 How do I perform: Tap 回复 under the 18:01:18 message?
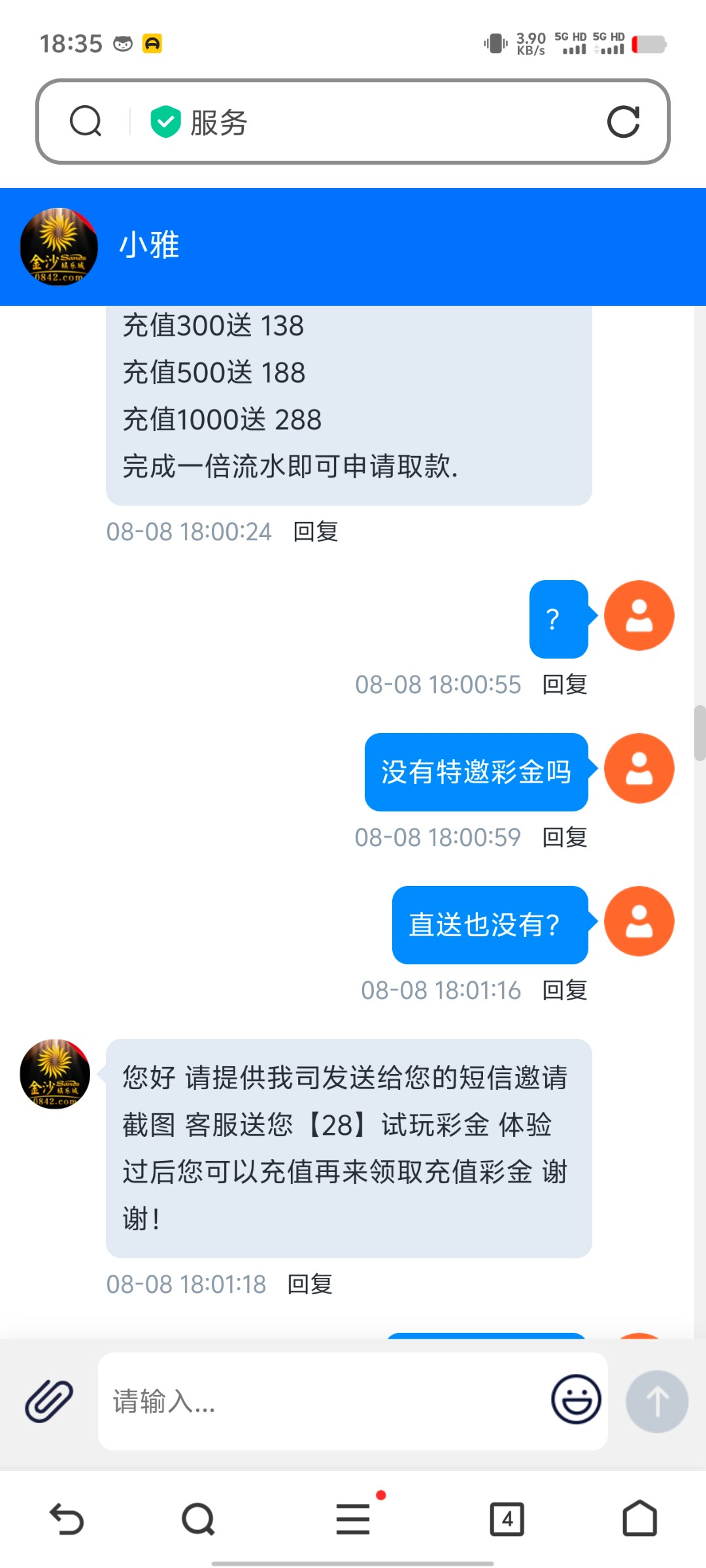[310, 1284]
